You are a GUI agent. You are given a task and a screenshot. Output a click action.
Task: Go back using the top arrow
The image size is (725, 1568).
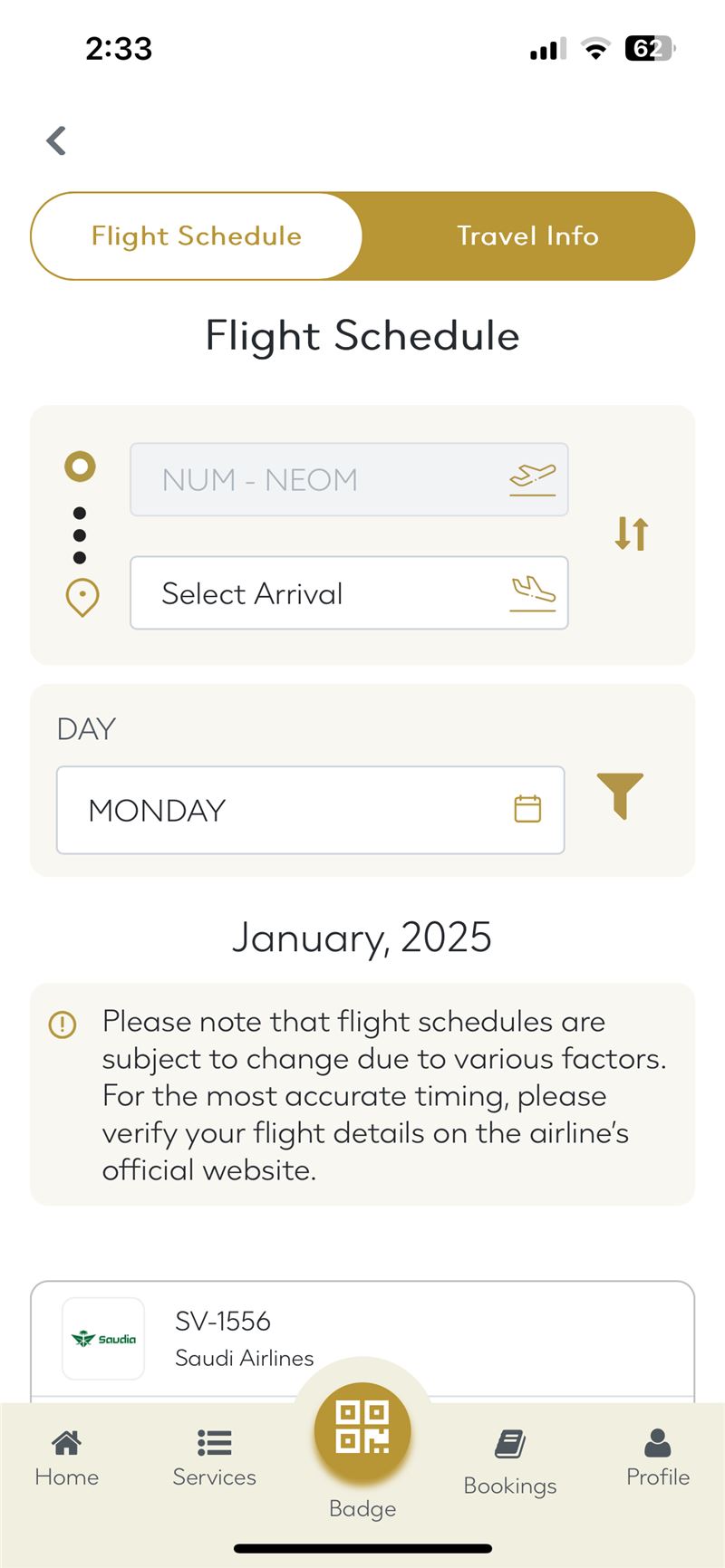[x=56, y=140]
